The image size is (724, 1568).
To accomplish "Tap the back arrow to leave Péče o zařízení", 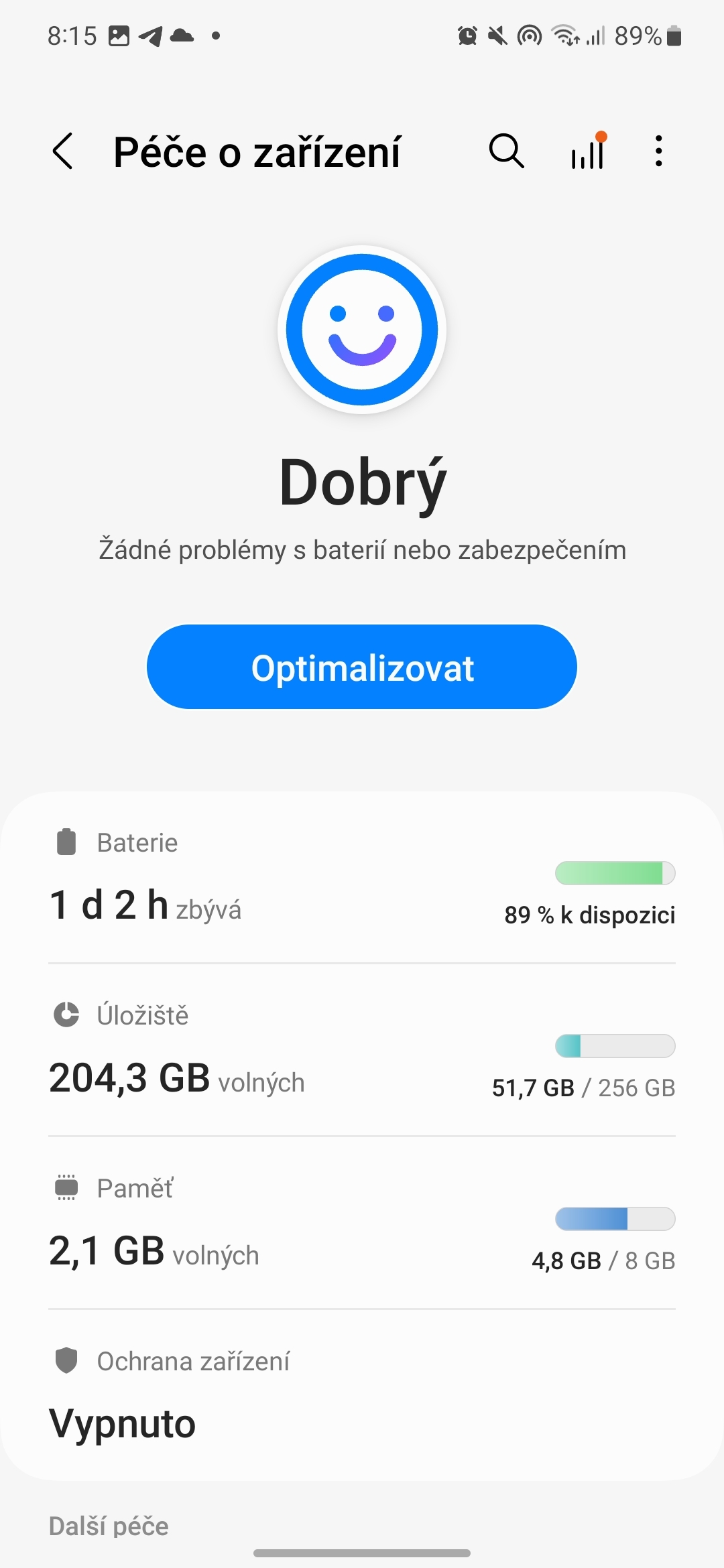I will (x=62, y=151).
